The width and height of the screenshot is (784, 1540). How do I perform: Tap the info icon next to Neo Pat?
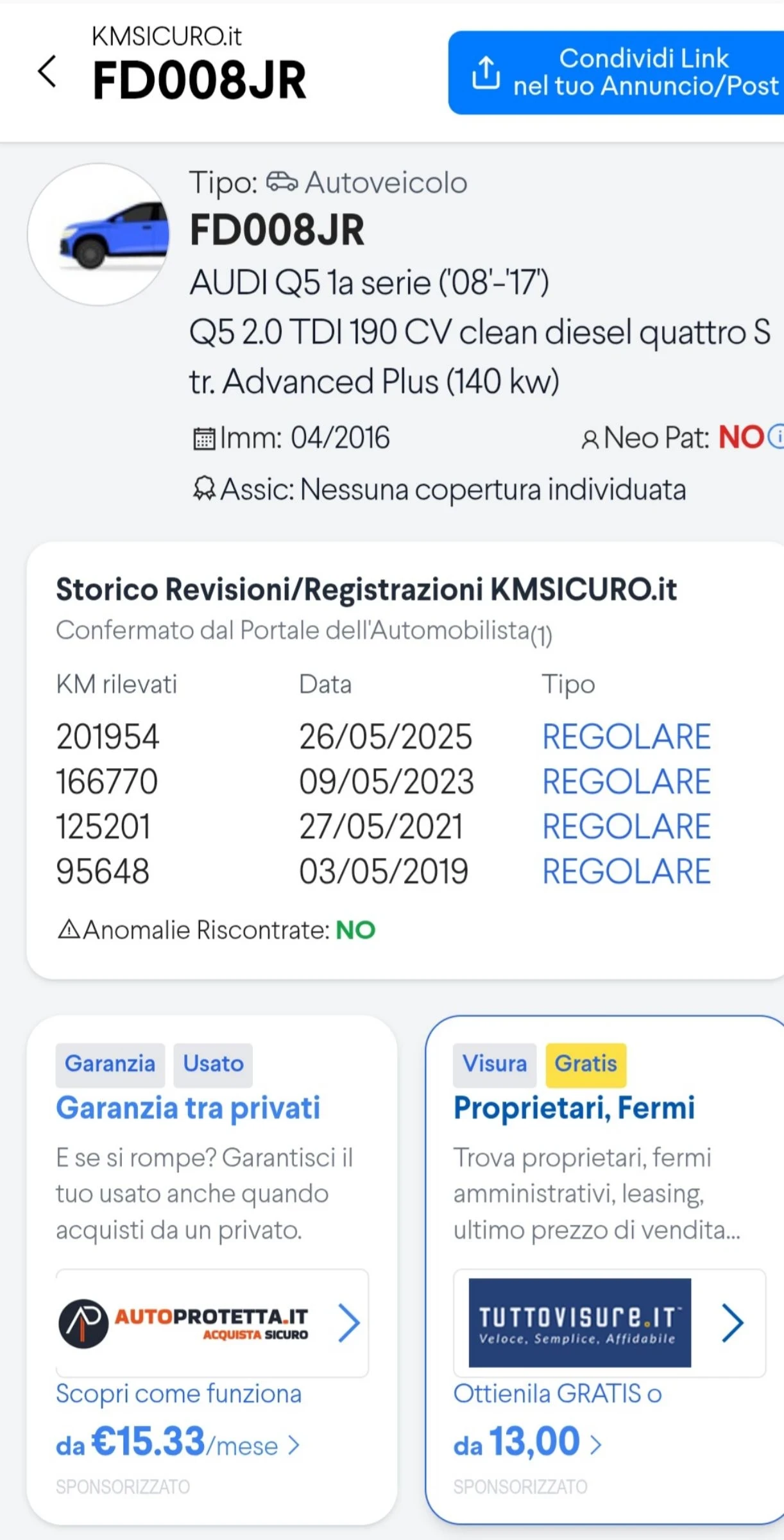click(775, 436)
